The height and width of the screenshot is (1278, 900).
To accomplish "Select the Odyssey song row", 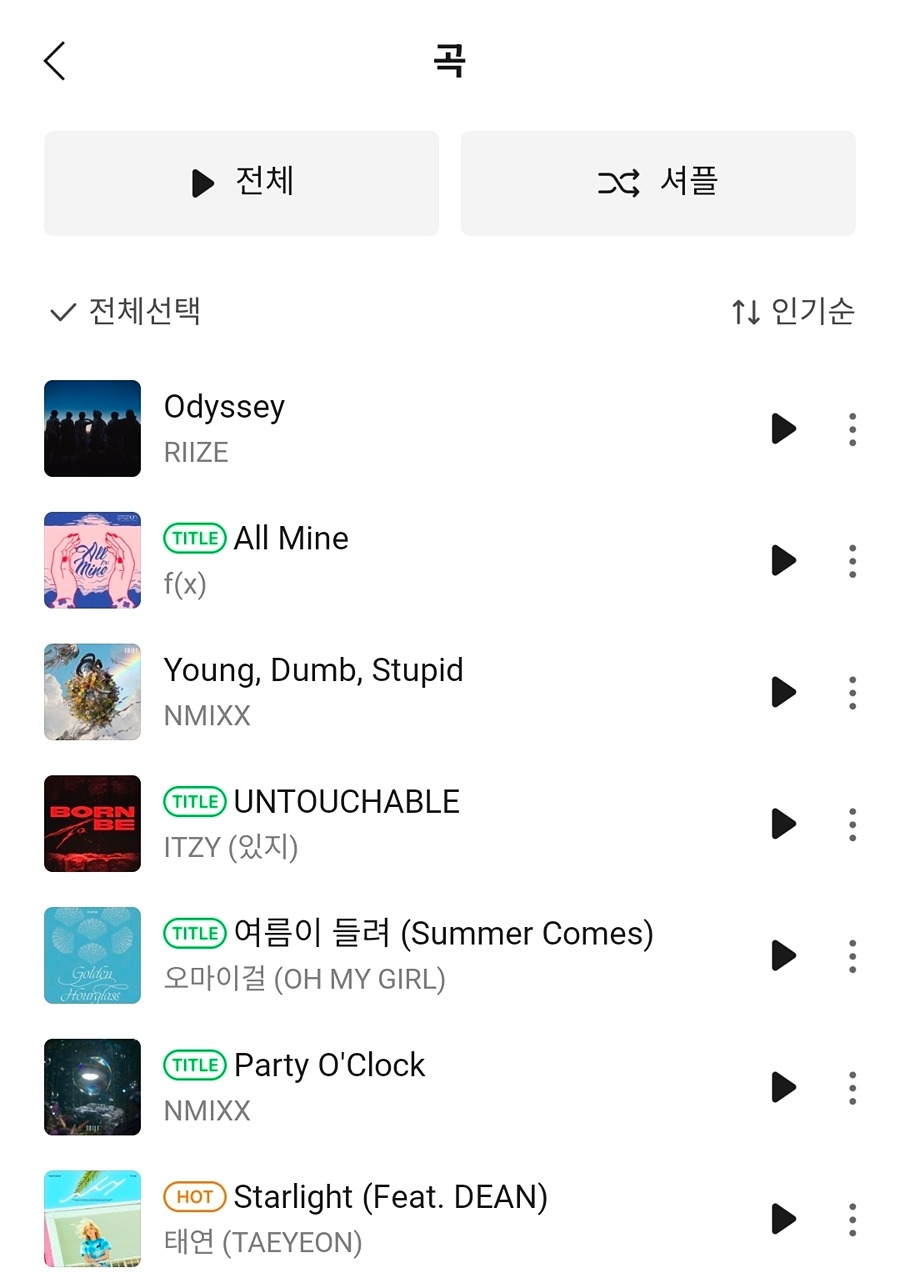I will click(x=400, y=429).
